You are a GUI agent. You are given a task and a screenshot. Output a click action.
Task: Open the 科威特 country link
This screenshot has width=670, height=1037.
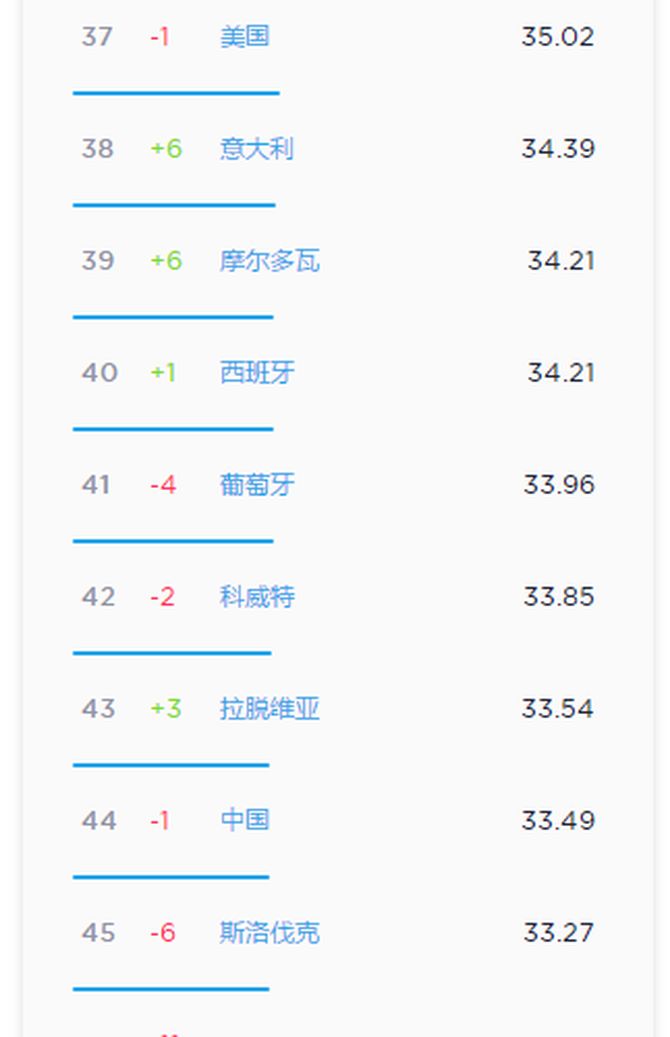[x=257, y=597]
